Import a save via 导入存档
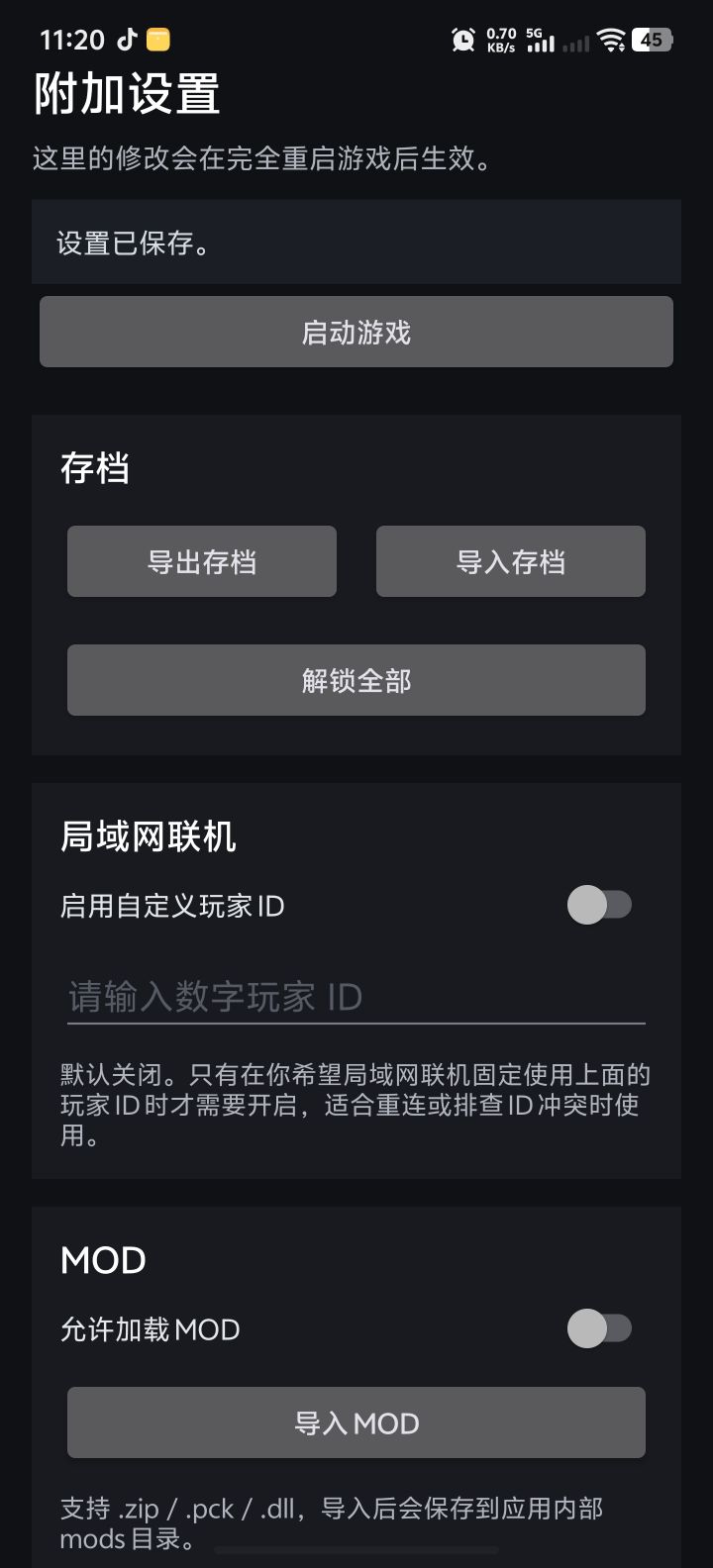Image resolution: width=713 pixels, height=1568 pixels. point(510,561)
